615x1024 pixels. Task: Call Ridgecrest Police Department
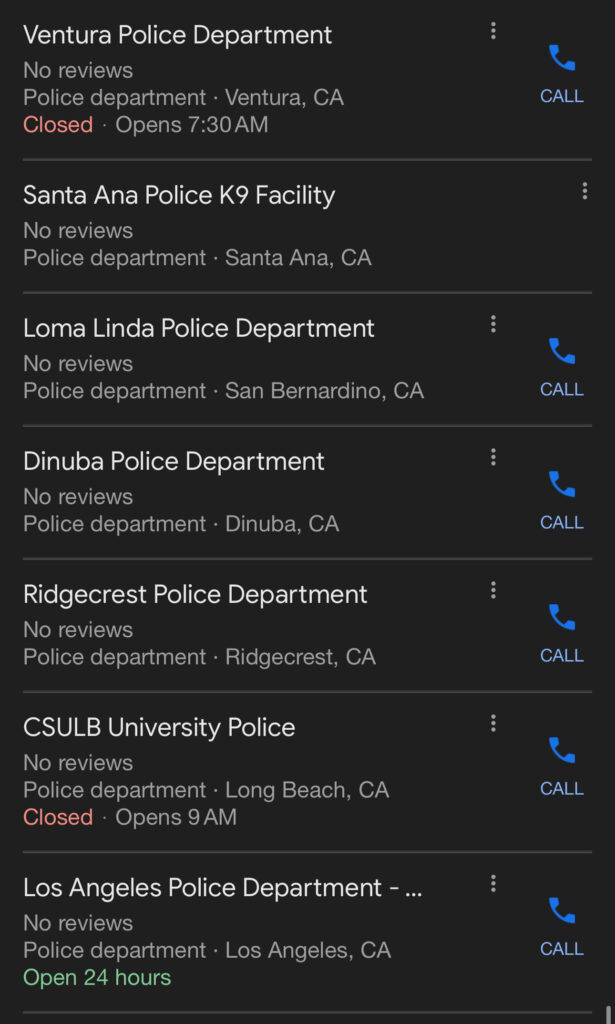tap(561, 633)
